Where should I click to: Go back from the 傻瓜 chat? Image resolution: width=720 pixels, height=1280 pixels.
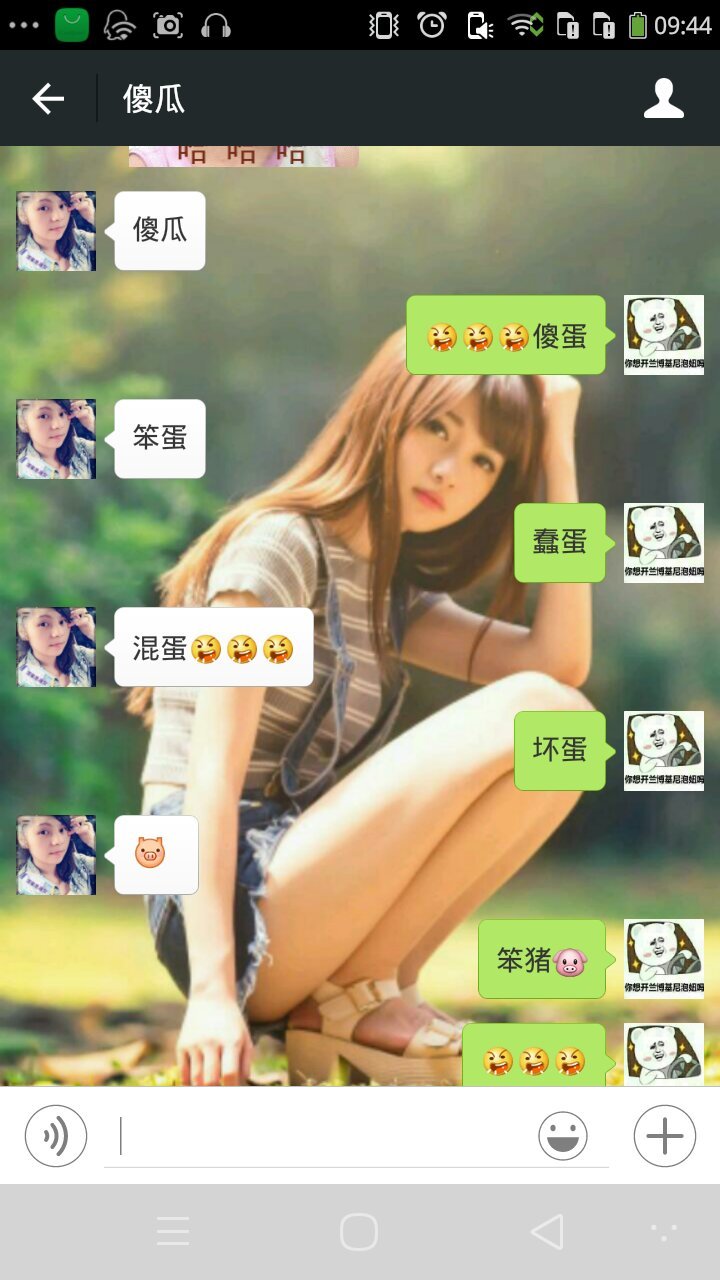pyautogui.click(x=48, y=99)
